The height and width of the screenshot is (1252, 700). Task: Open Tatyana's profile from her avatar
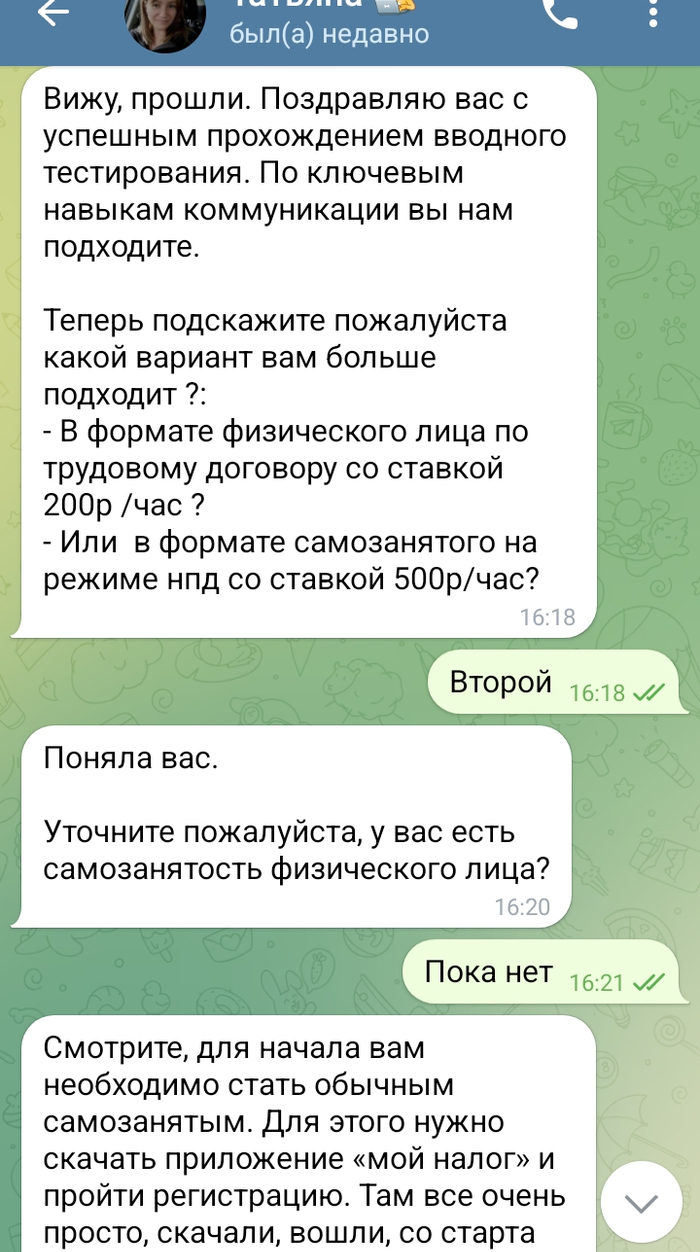[x=165, y=20]
